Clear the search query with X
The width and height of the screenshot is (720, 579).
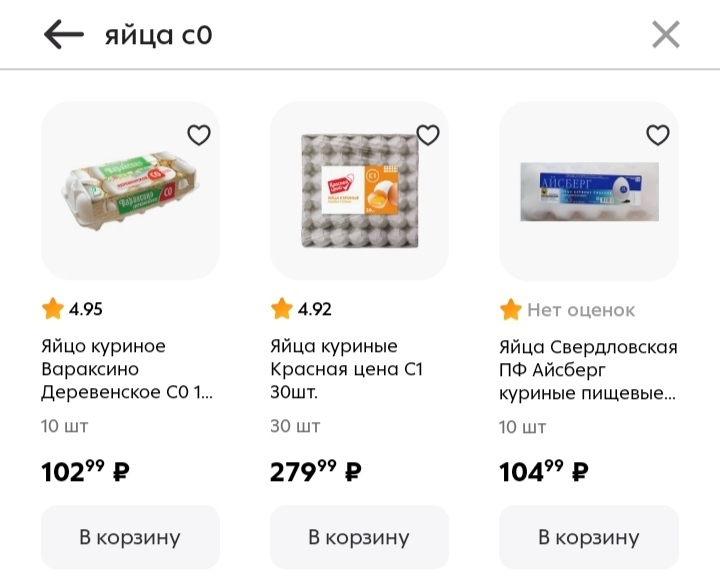coord(665,36)
